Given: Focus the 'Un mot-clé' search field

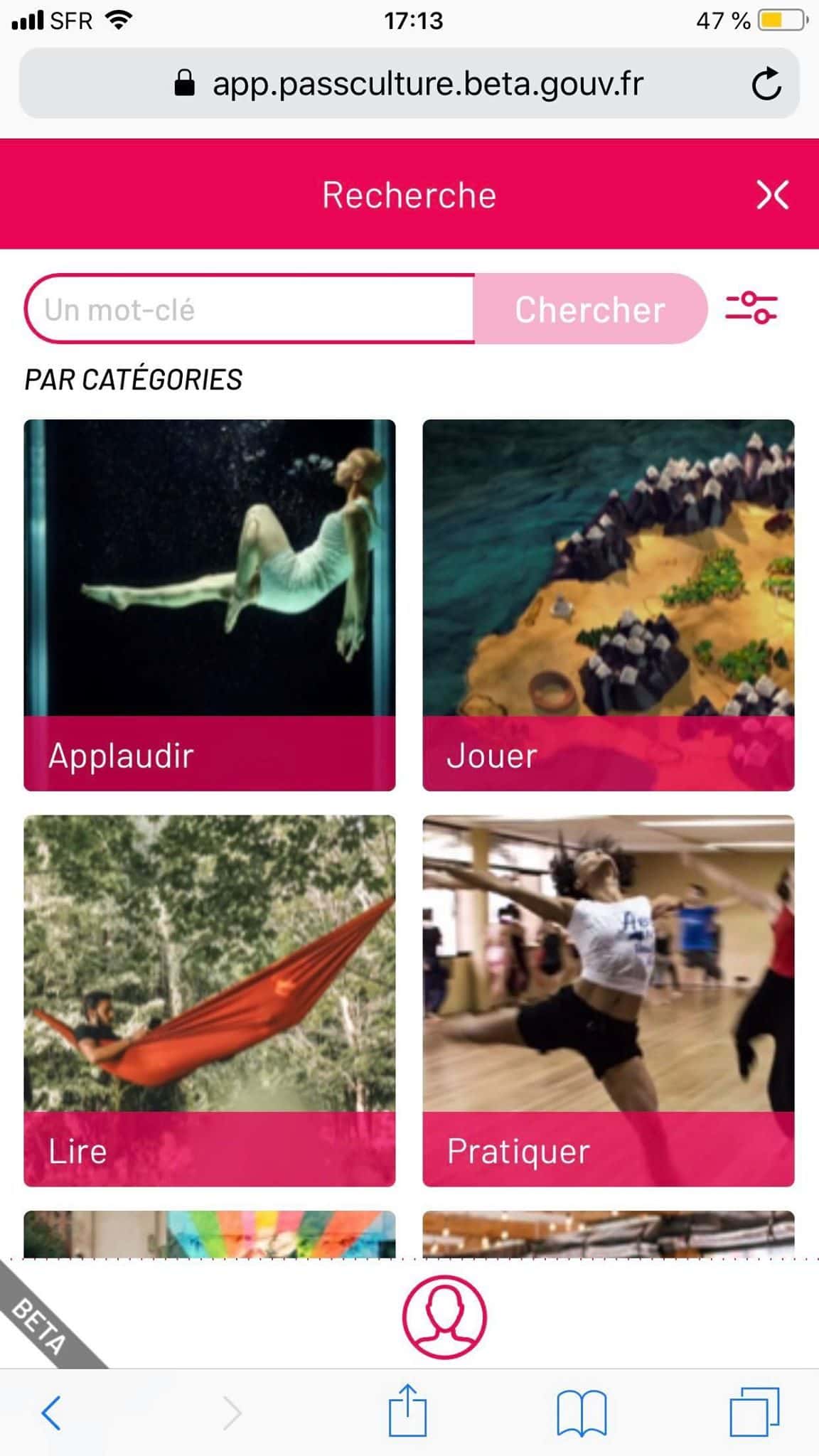Looking at the screenshot, I should click(249, 309).
